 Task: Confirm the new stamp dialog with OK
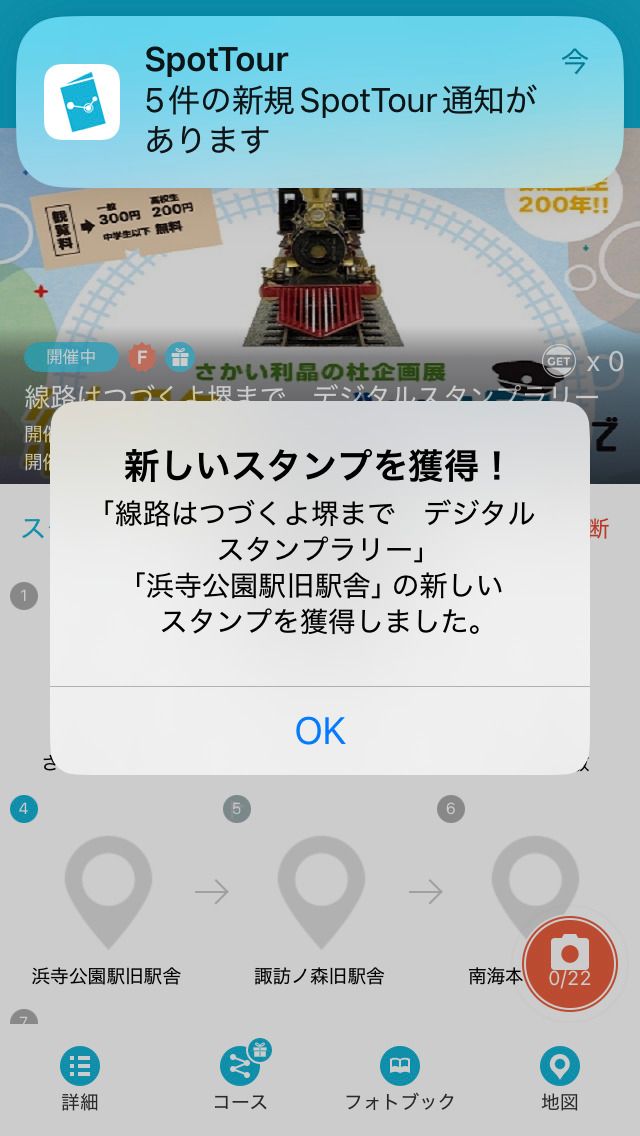(x=320, y=731)
